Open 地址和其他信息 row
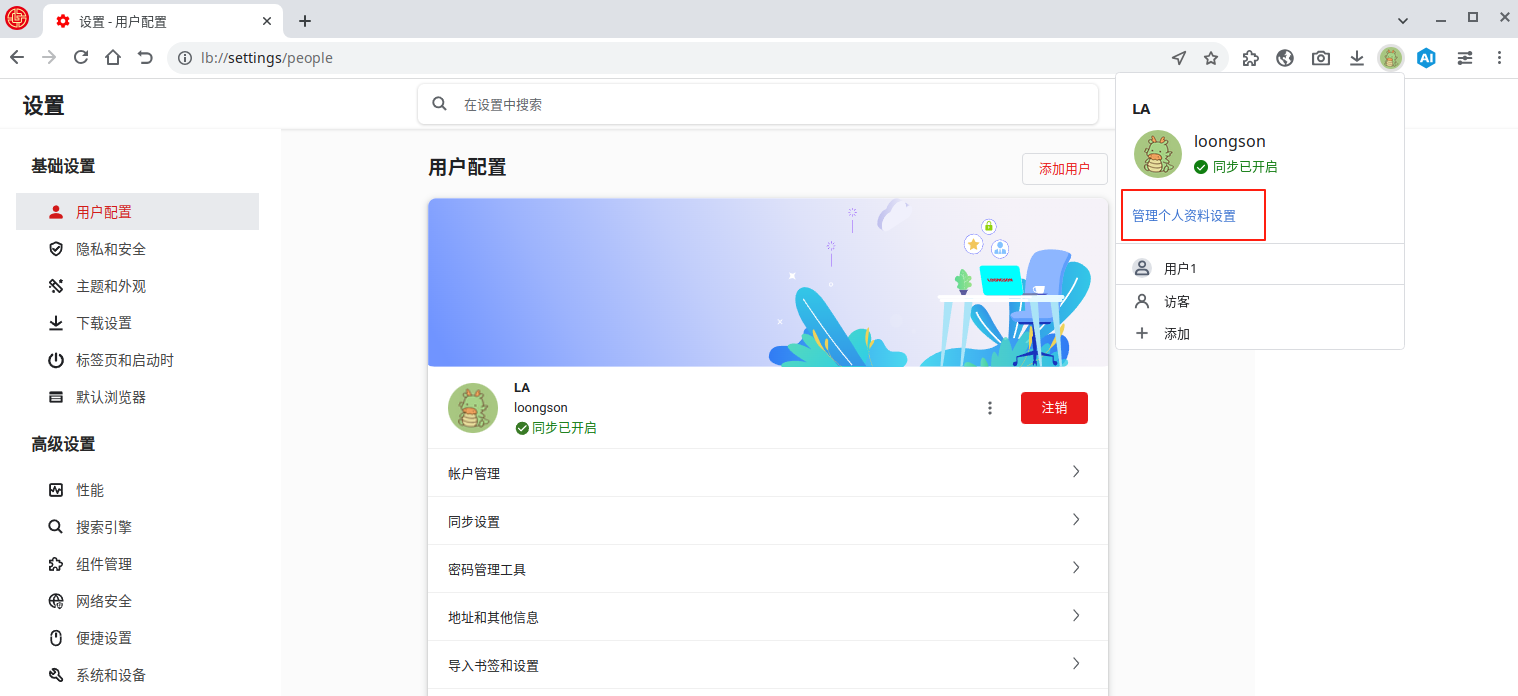The width and height of the screenshot is (1518, 696). 767,617
